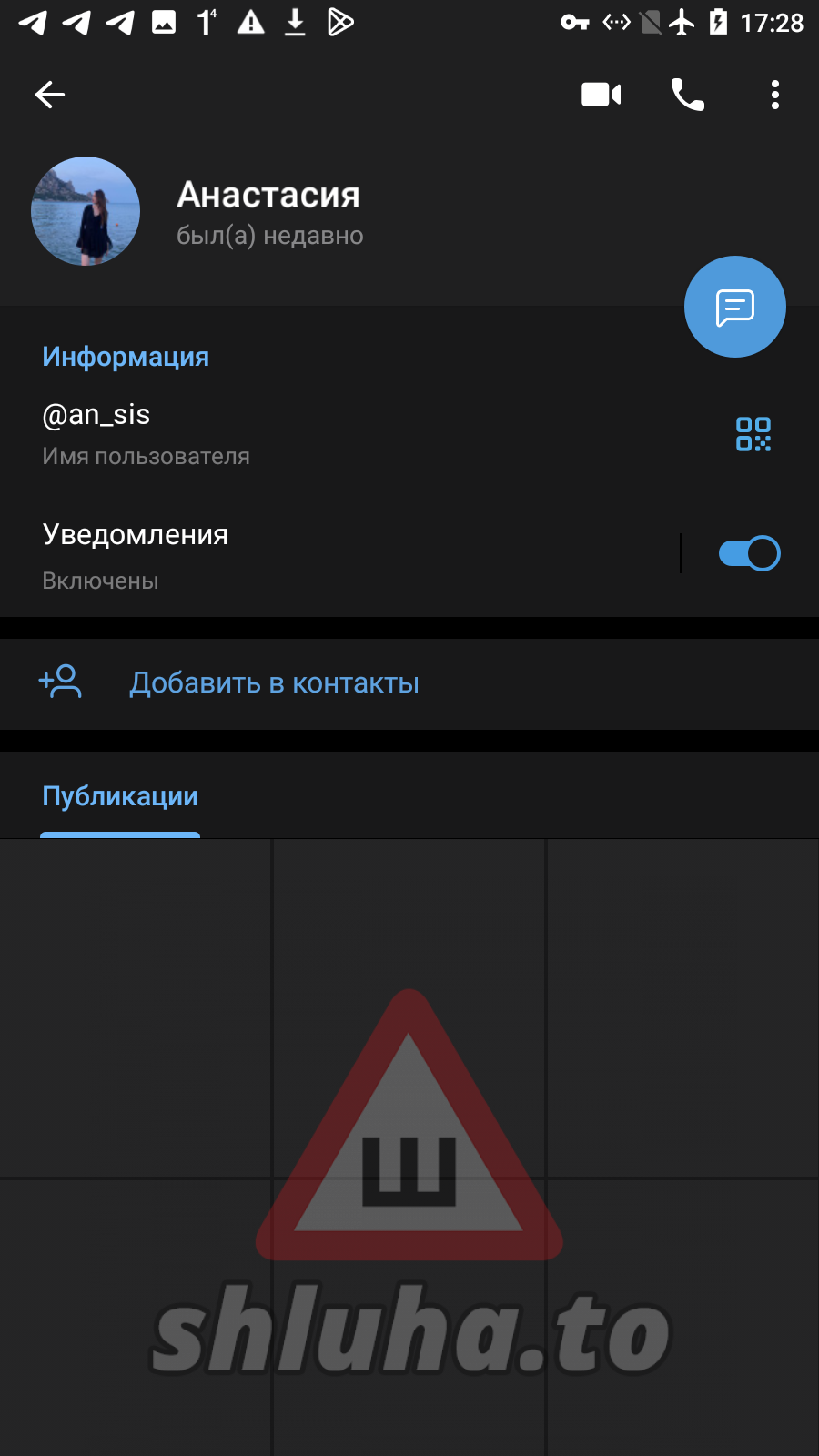819x1456 pixels.
Task: Open the chat via the message button
Action: point(734,307)
